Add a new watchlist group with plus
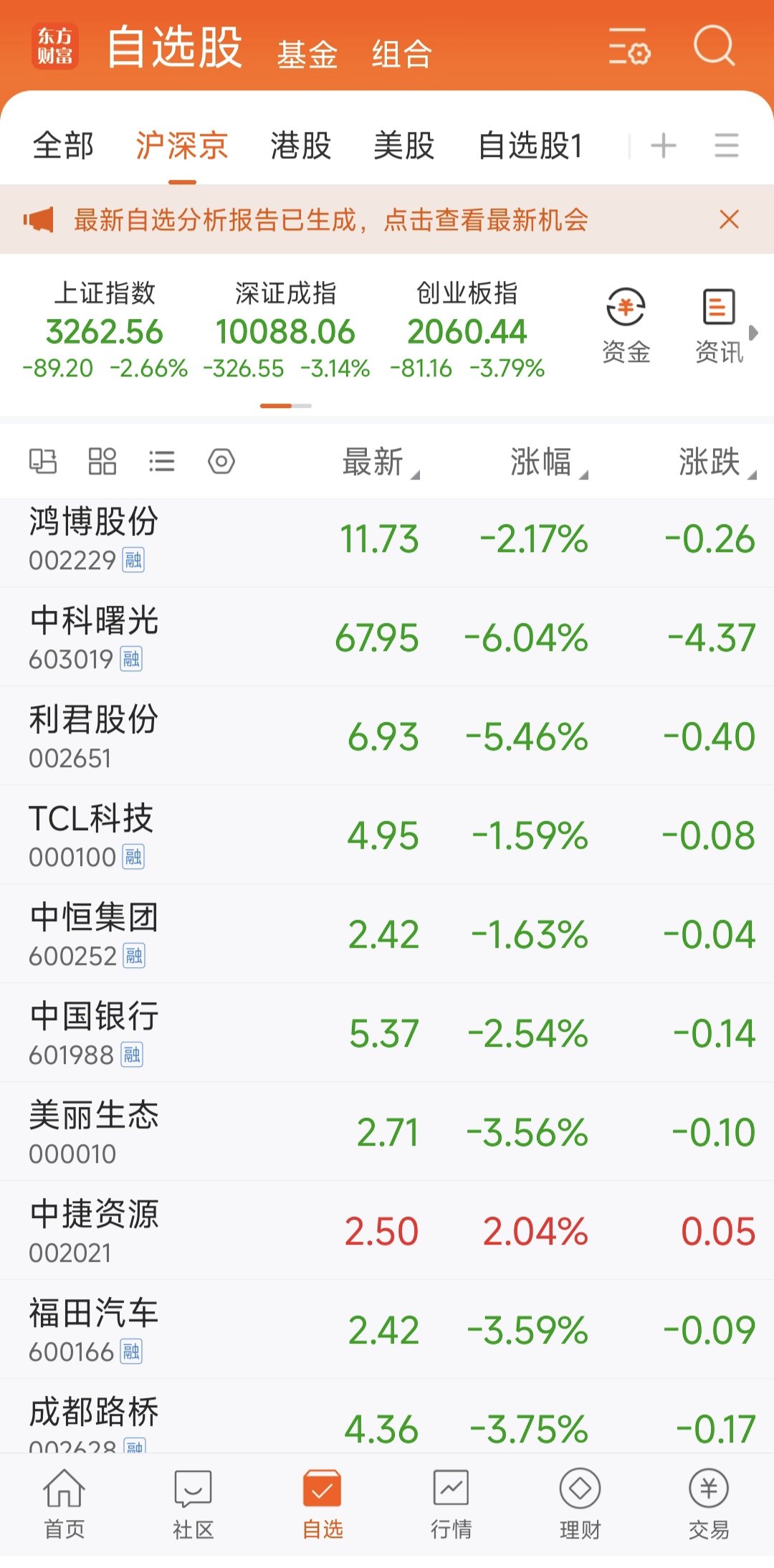The width and height of the screenshot is (774, 1568). tap(663, 144)
